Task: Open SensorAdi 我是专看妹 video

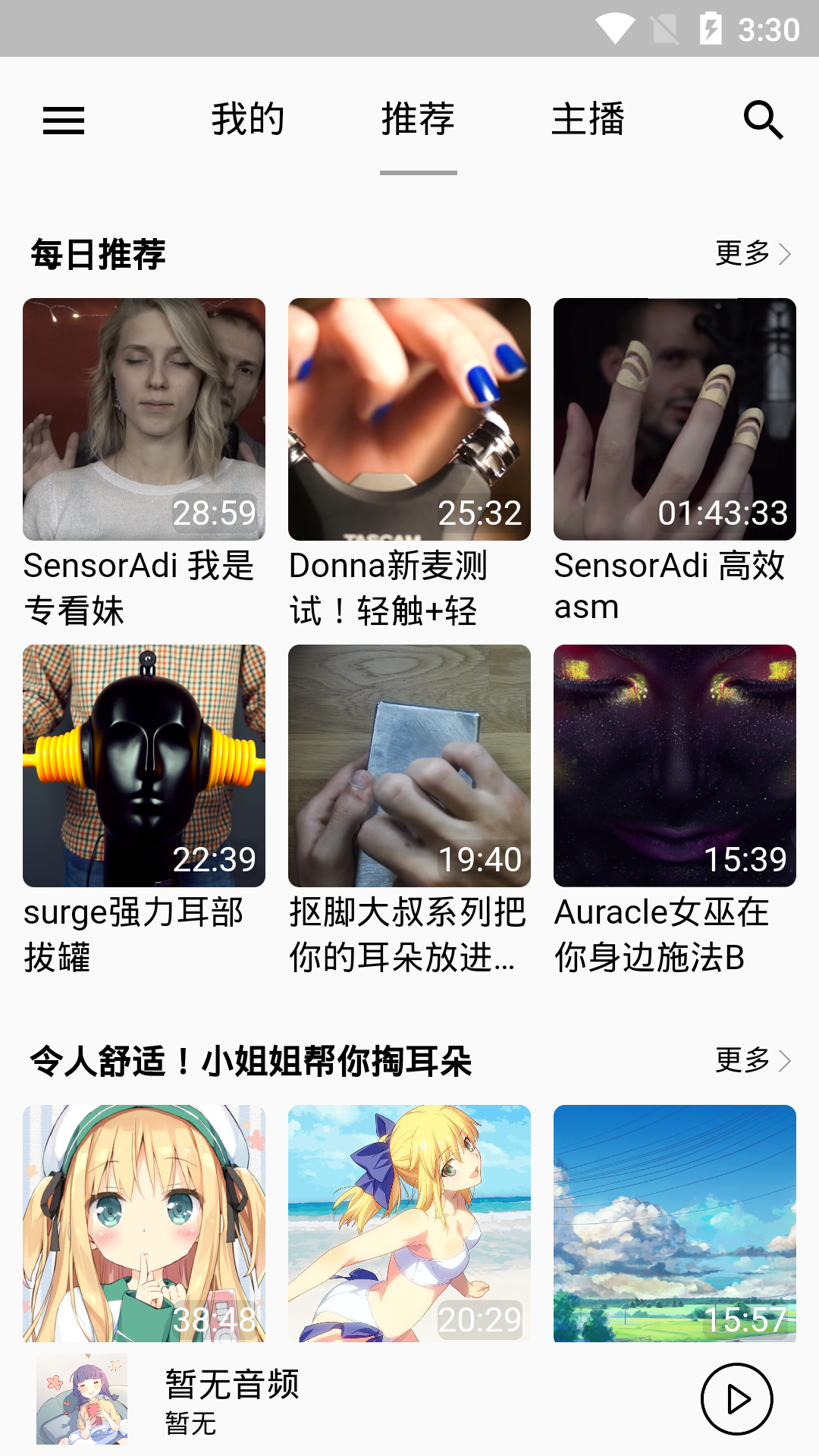Action: click(144, 419)
